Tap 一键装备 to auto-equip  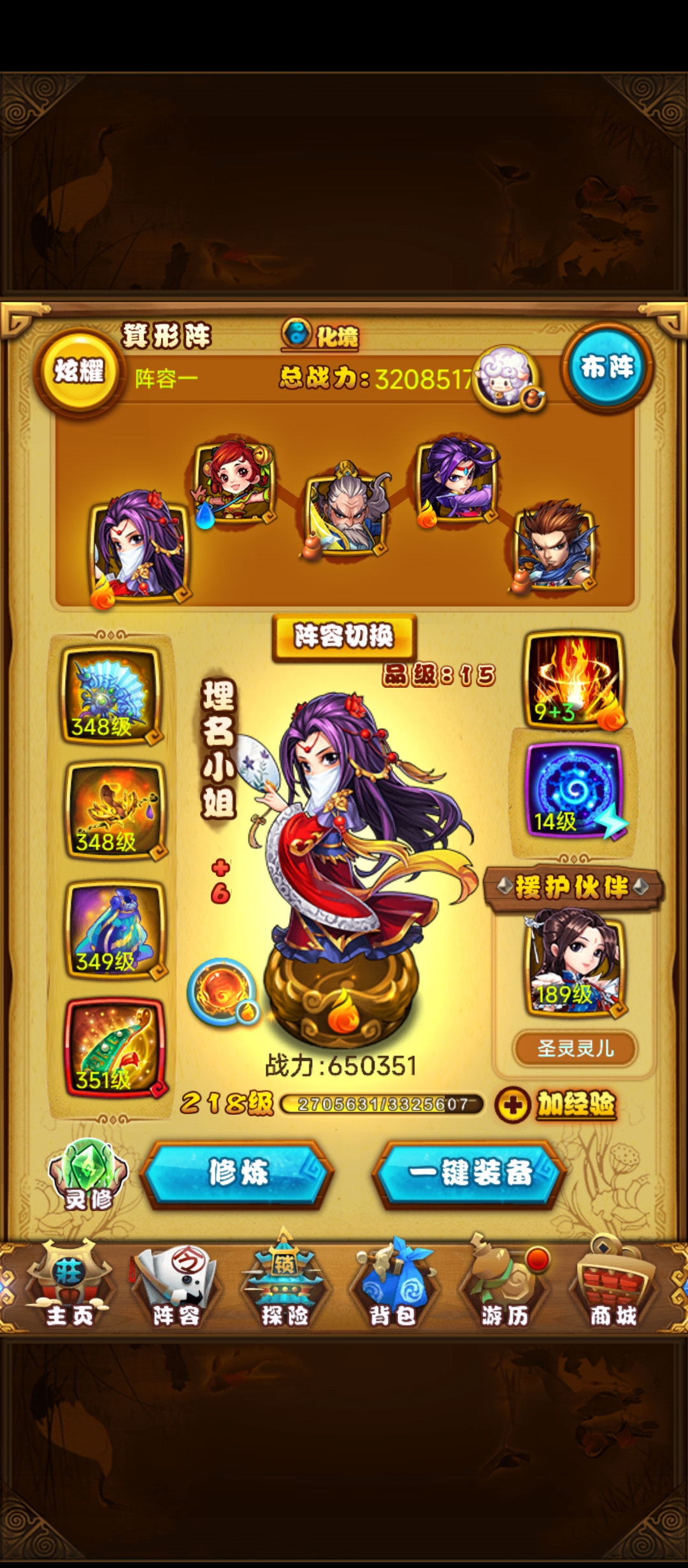[x=470, y=1173]
